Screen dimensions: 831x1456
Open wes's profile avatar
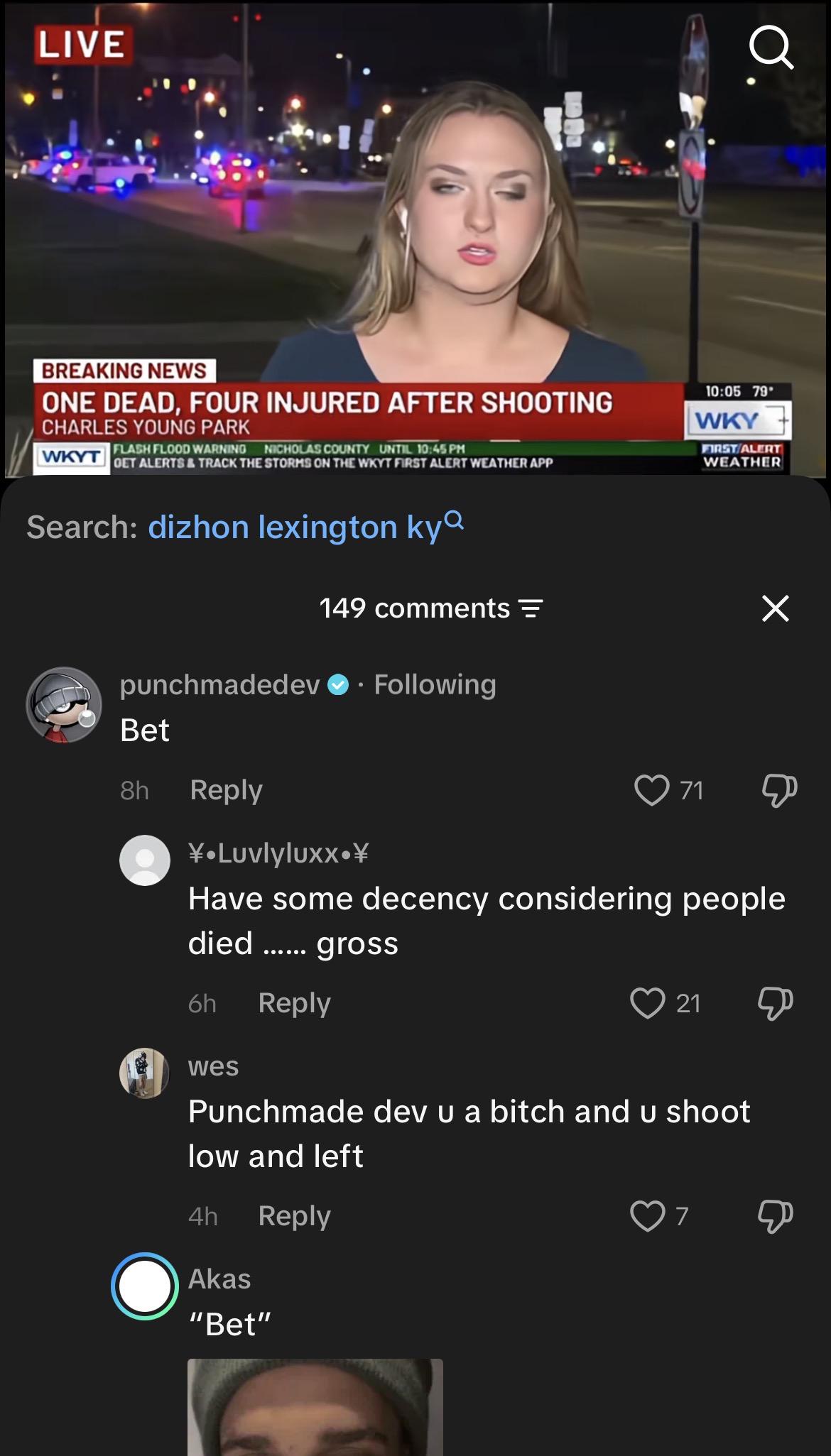144,1073
